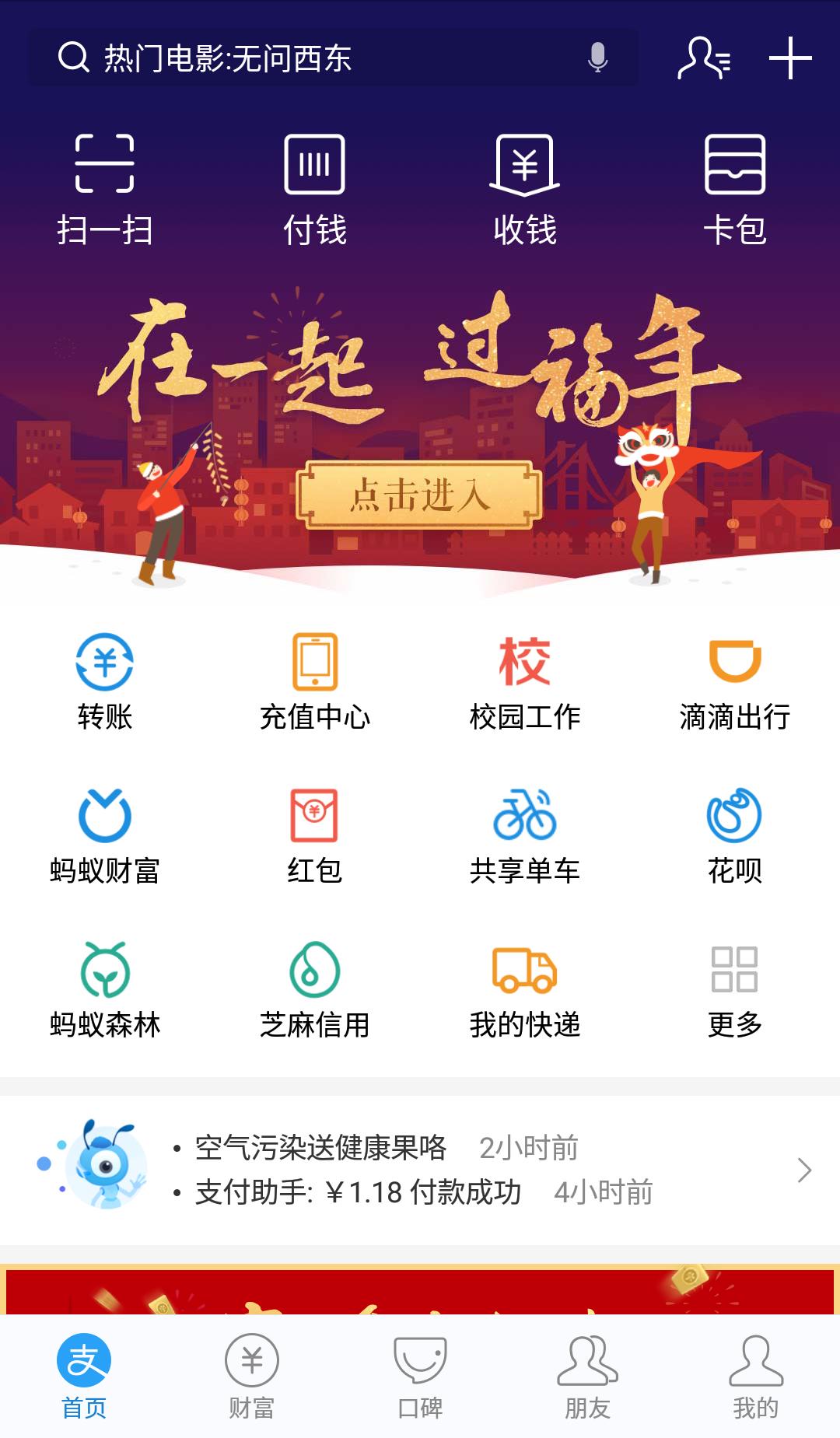Open 芝麻信用 Zhima Credit
The width and height of the screenshot is (840, 1438).
point(315,988)
